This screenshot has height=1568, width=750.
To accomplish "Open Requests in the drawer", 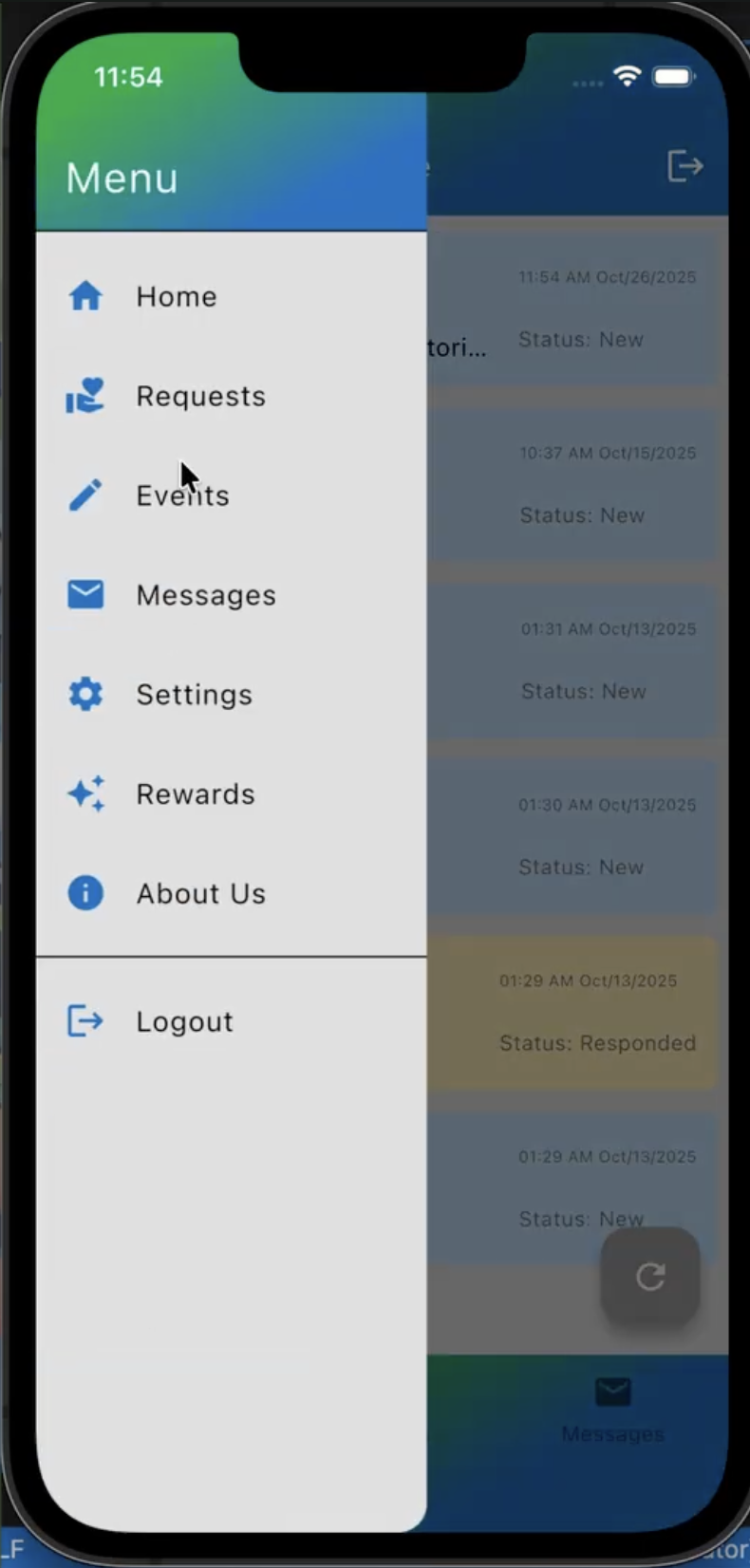I will point(200,396).
